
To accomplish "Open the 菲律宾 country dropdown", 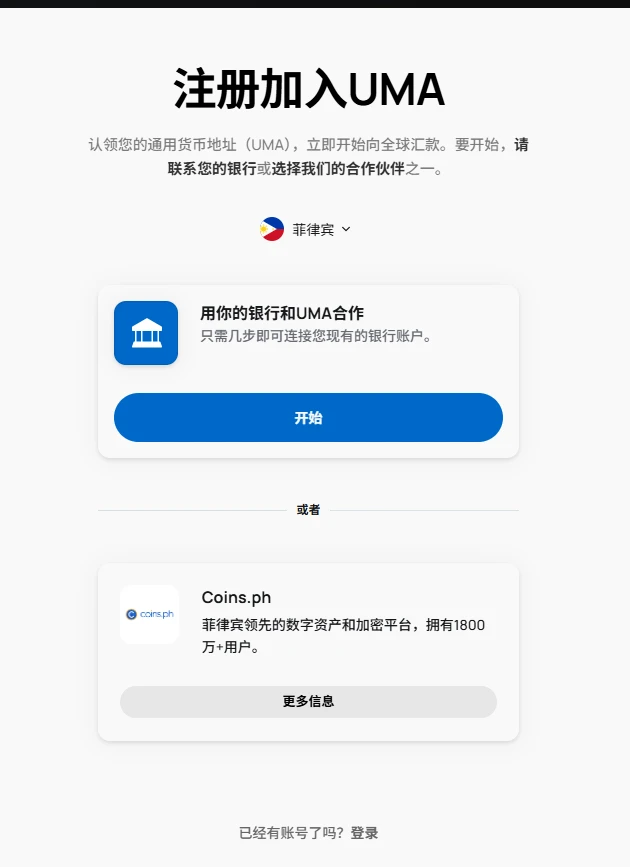I will tap(306, 229).
